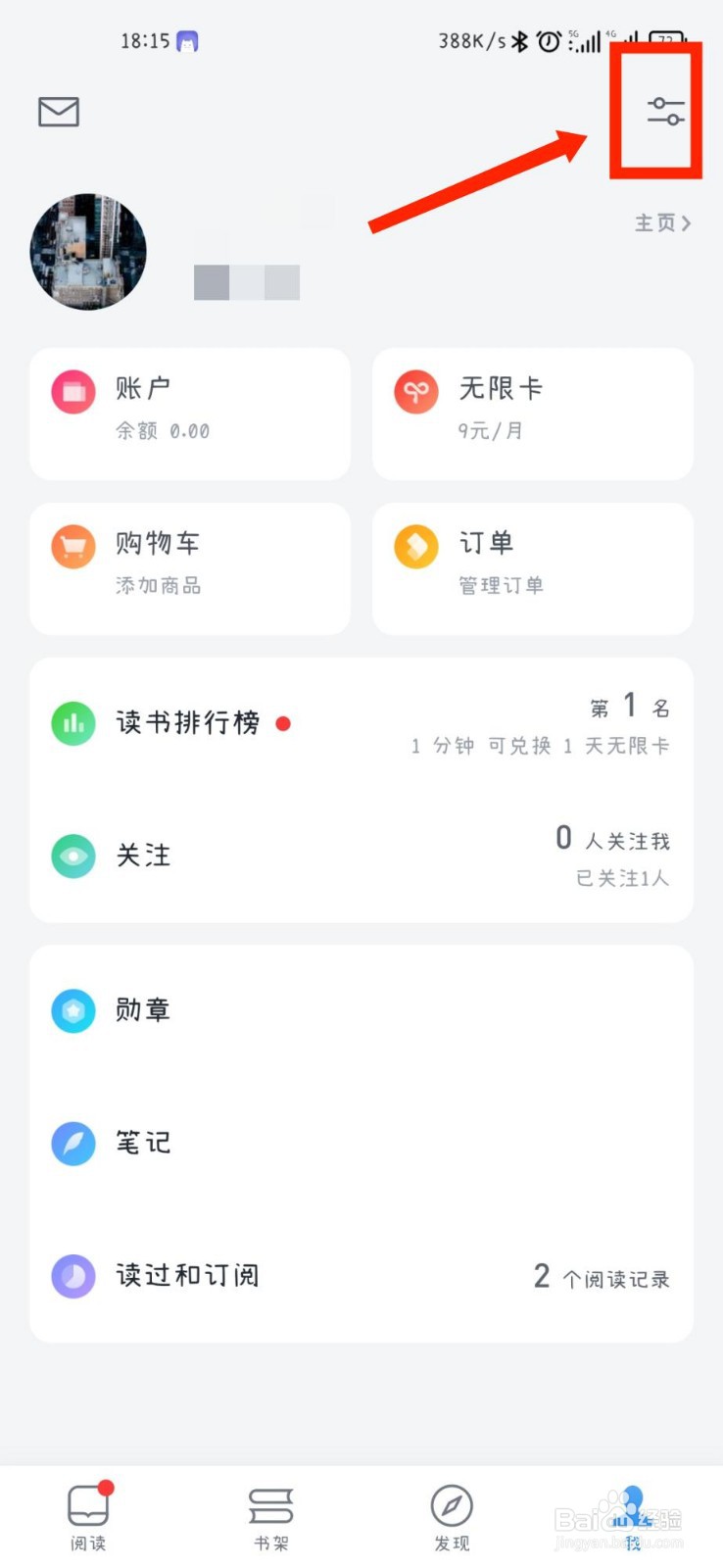This screenshot has width=723, height=1568.
Task: Open 读过和订阅 reading records
Action: click(361, 1276)
